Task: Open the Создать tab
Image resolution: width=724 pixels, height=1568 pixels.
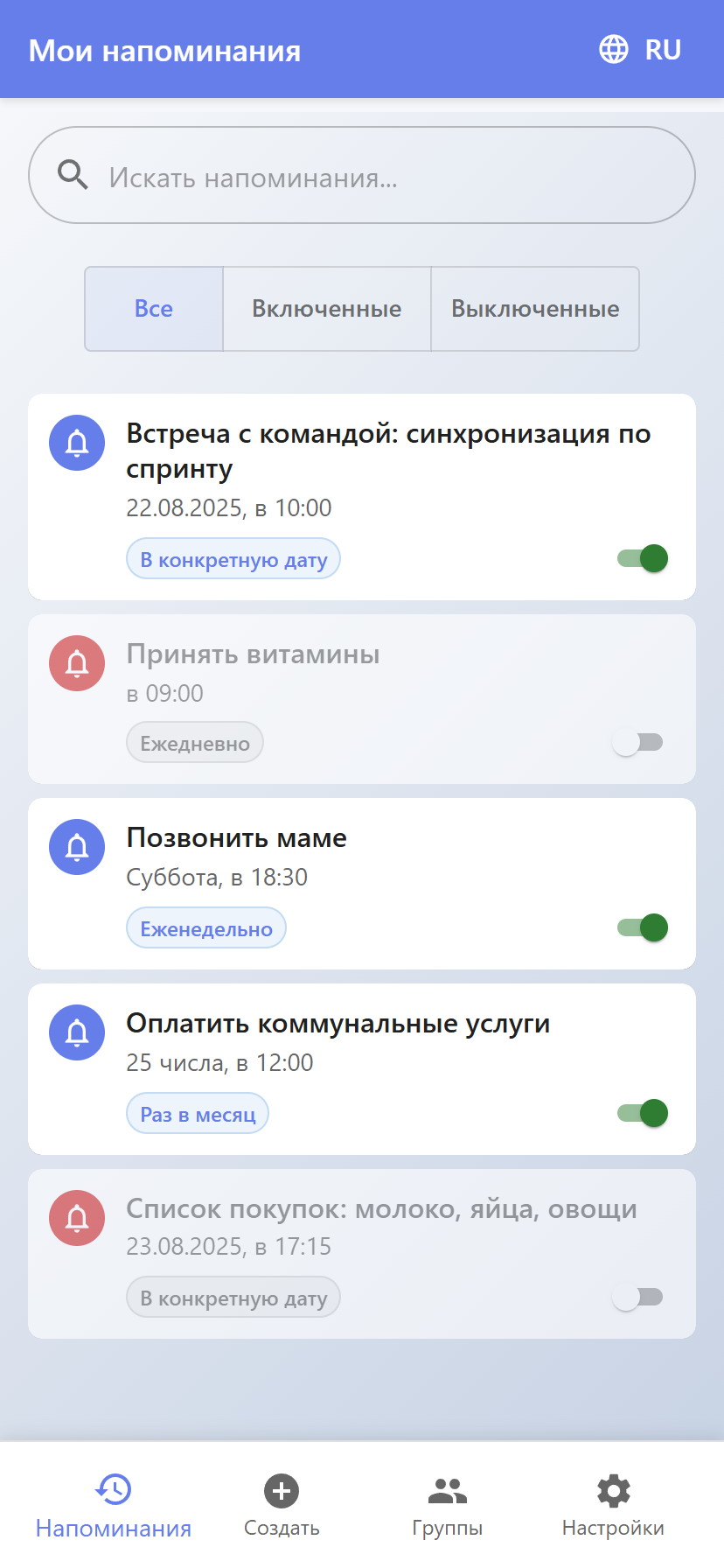Action: point(282,1507)
